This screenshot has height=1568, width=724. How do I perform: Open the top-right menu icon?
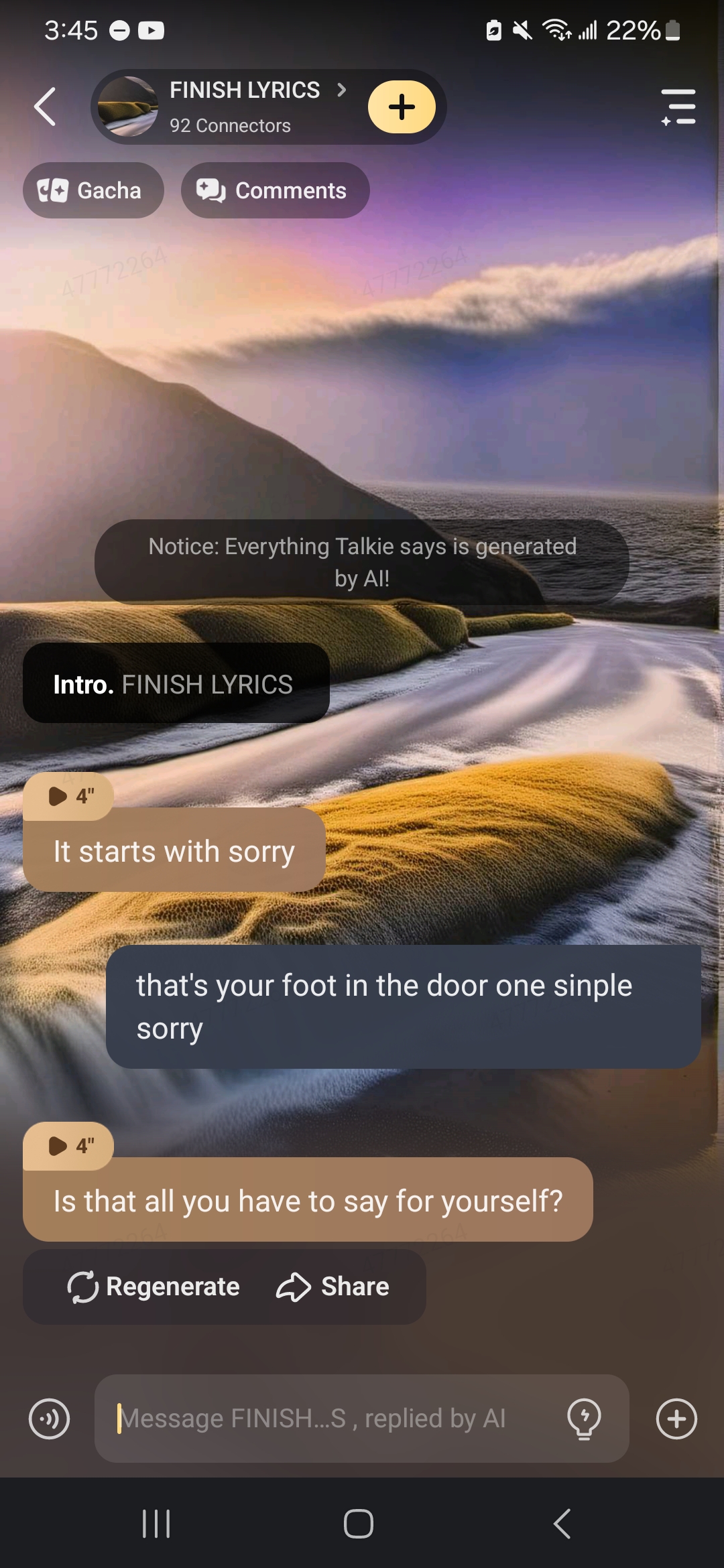678,107
